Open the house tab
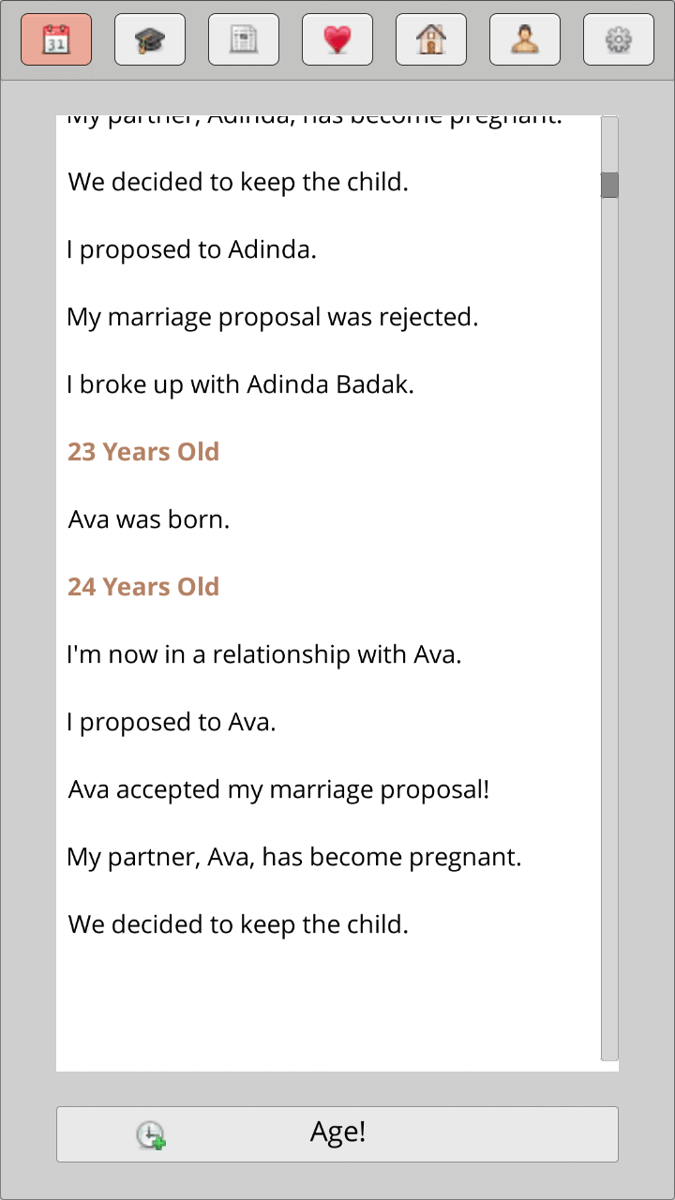Image resolution: width=675 pixels, height=1200 pixels. 431,40
